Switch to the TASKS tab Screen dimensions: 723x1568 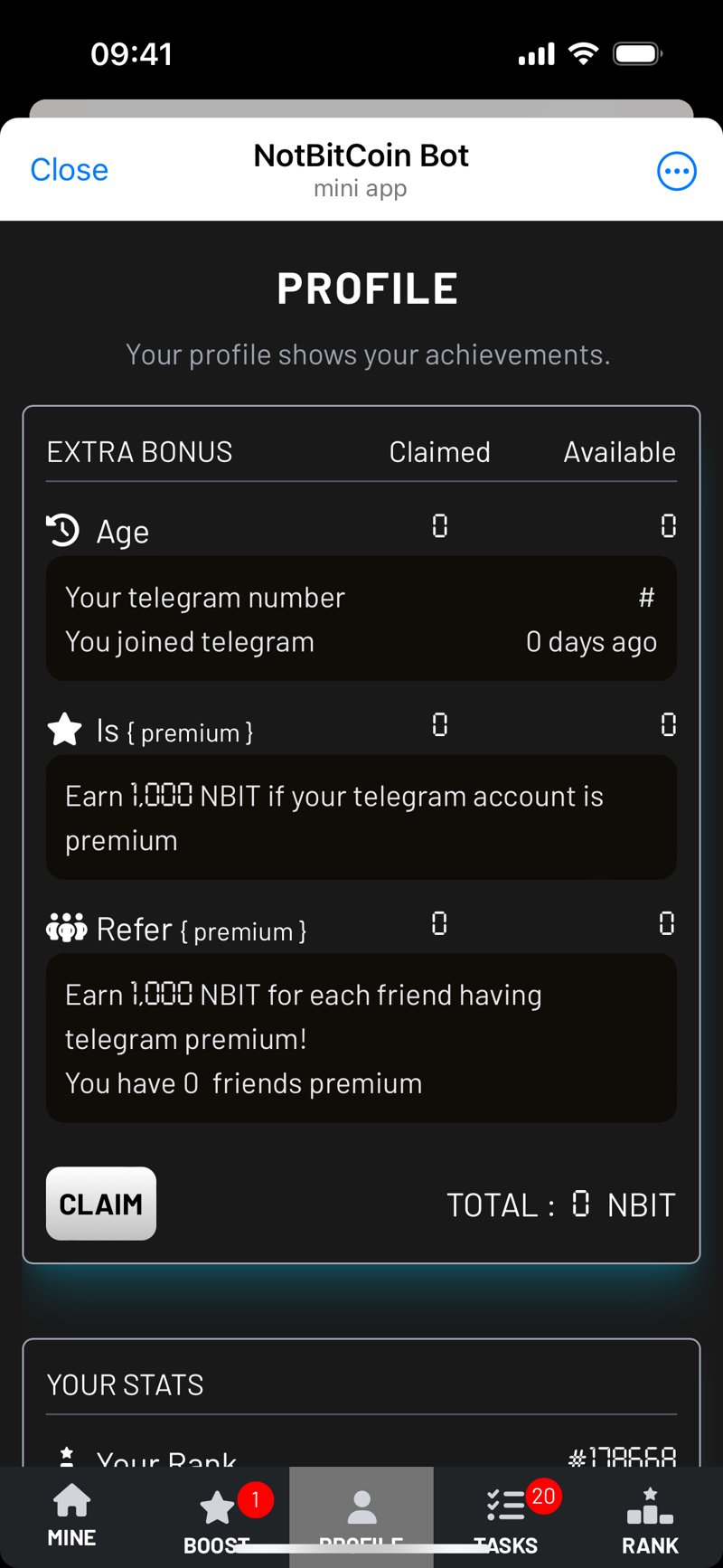pyautogui.click(x=502, y=1528)
